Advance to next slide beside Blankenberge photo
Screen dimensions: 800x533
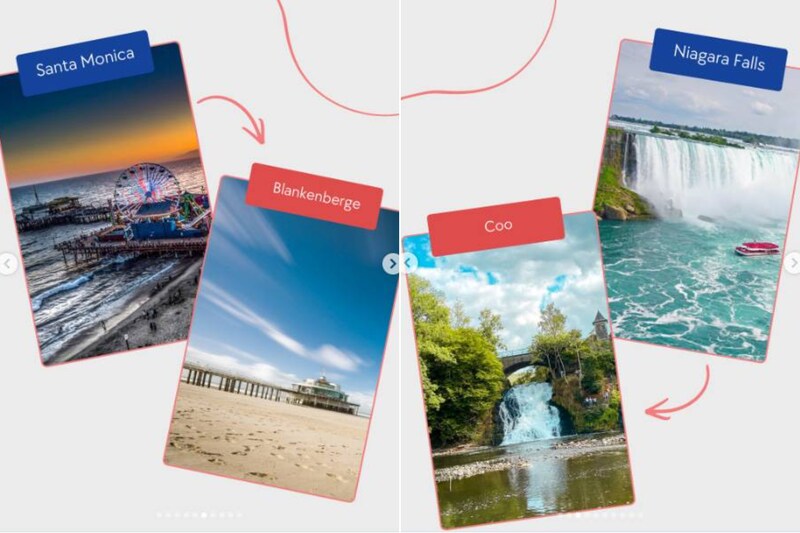[391, 263]
